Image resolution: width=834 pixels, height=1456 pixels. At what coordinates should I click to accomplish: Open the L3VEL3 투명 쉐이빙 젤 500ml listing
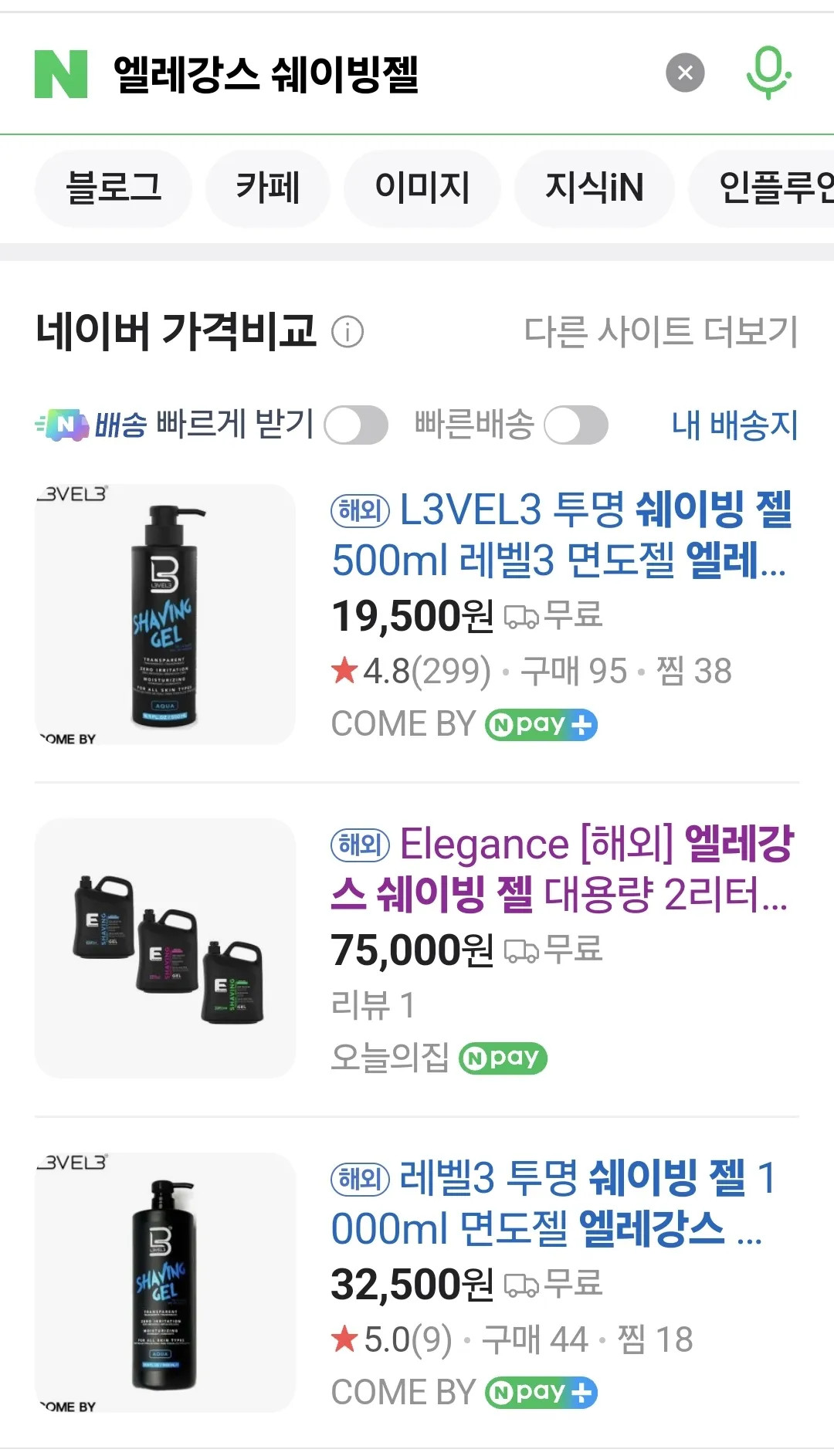coord(561,535)
